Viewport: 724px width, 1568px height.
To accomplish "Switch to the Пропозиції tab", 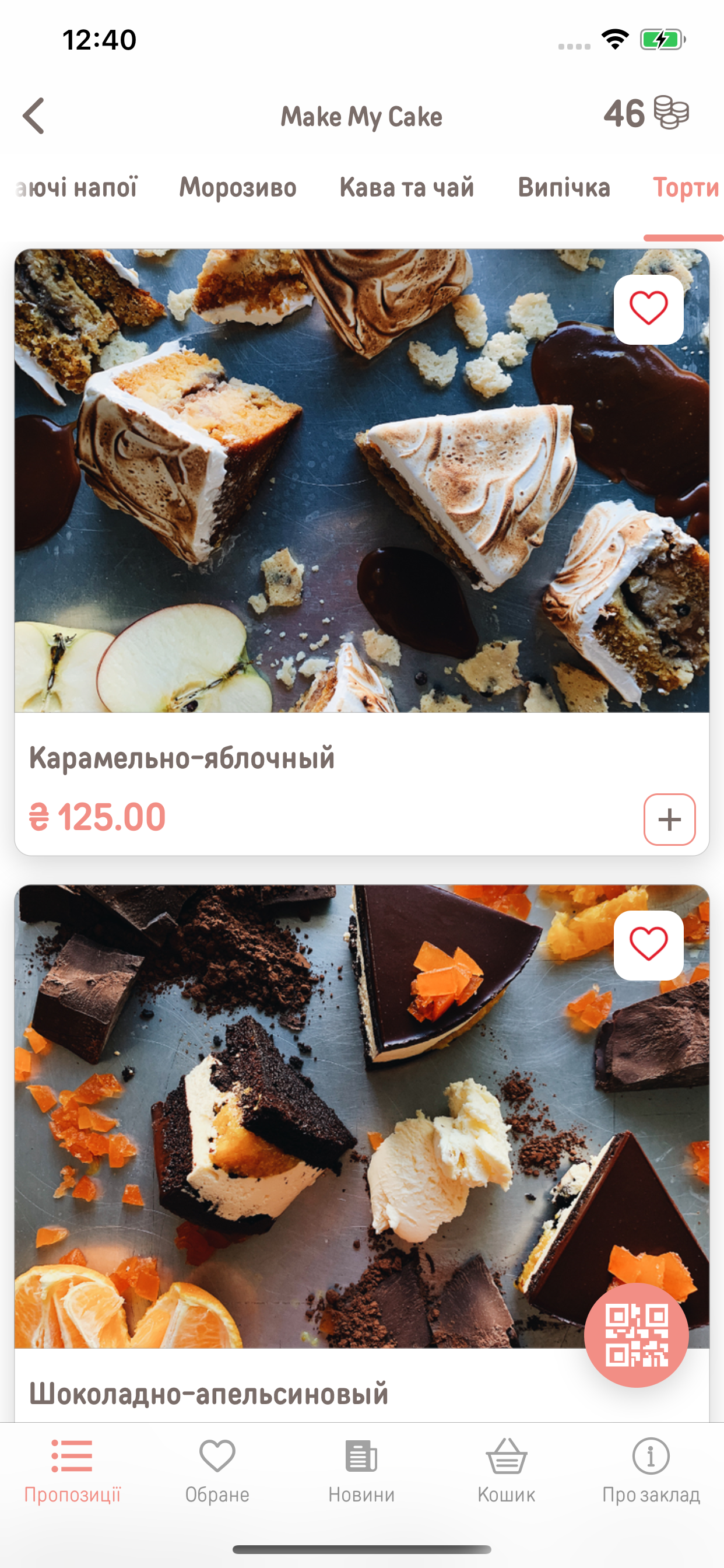I will coord(72,1469).
